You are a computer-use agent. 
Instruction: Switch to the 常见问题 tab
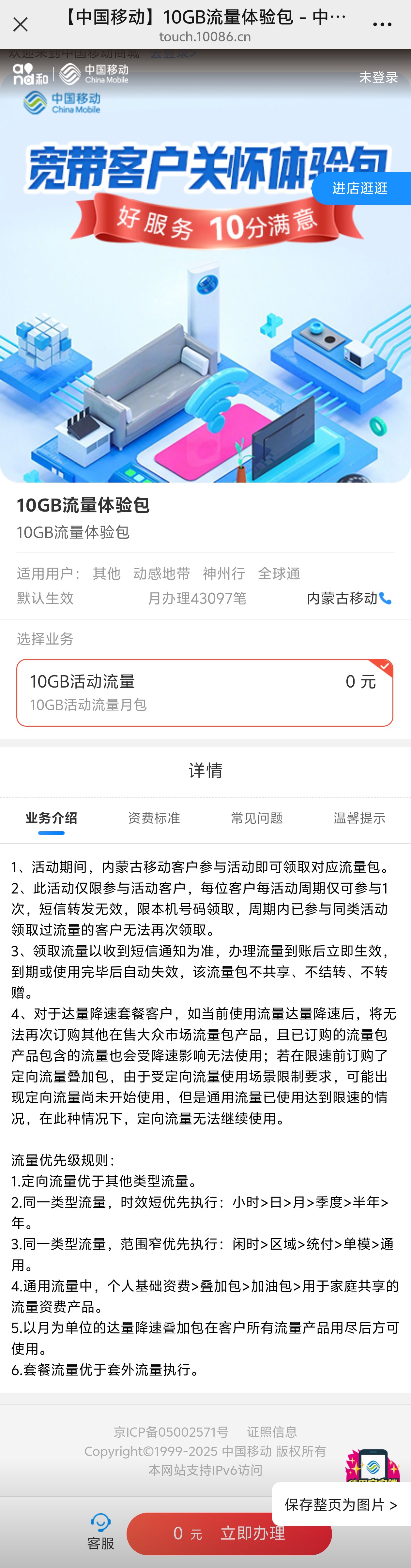click(x=256, y=818)
